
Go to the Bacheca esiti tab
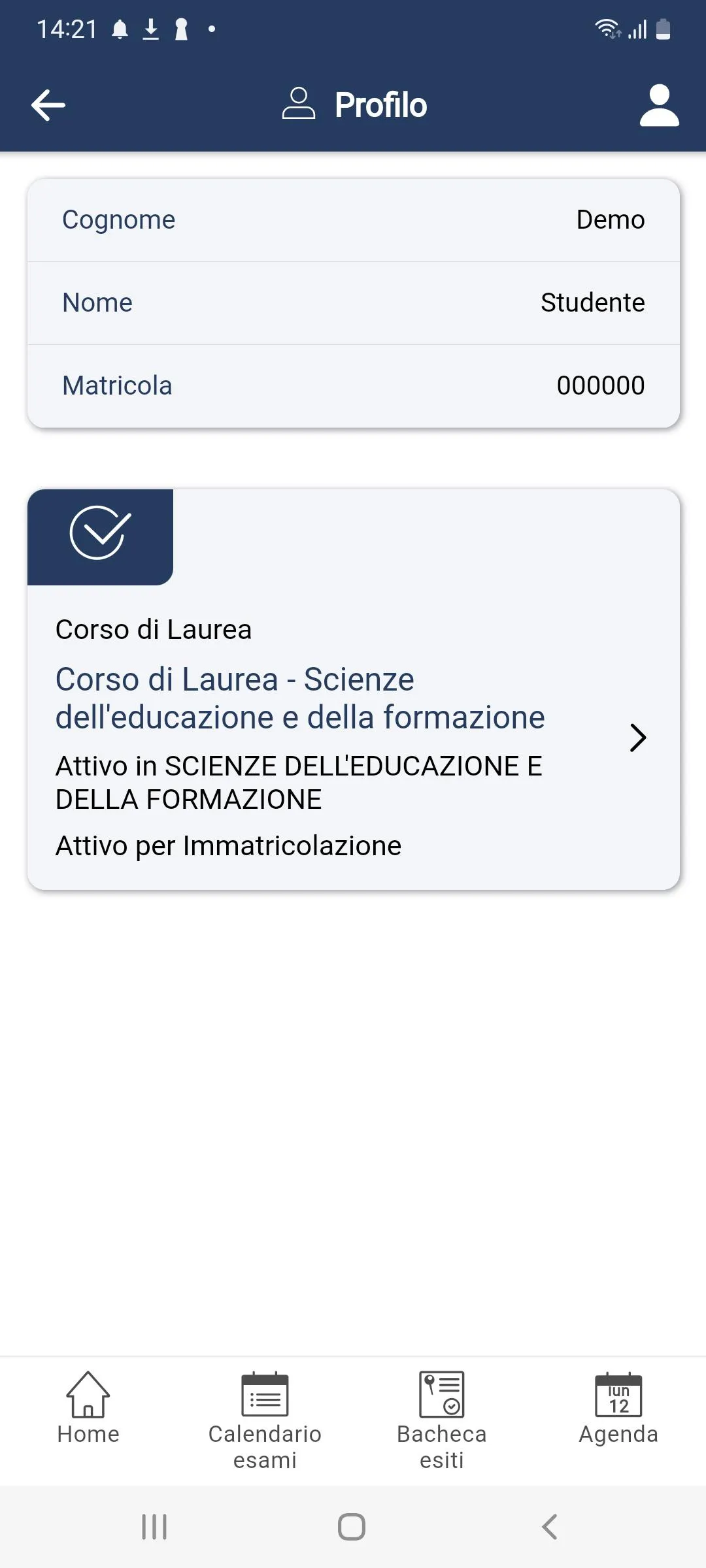(x=442, y=1418)
